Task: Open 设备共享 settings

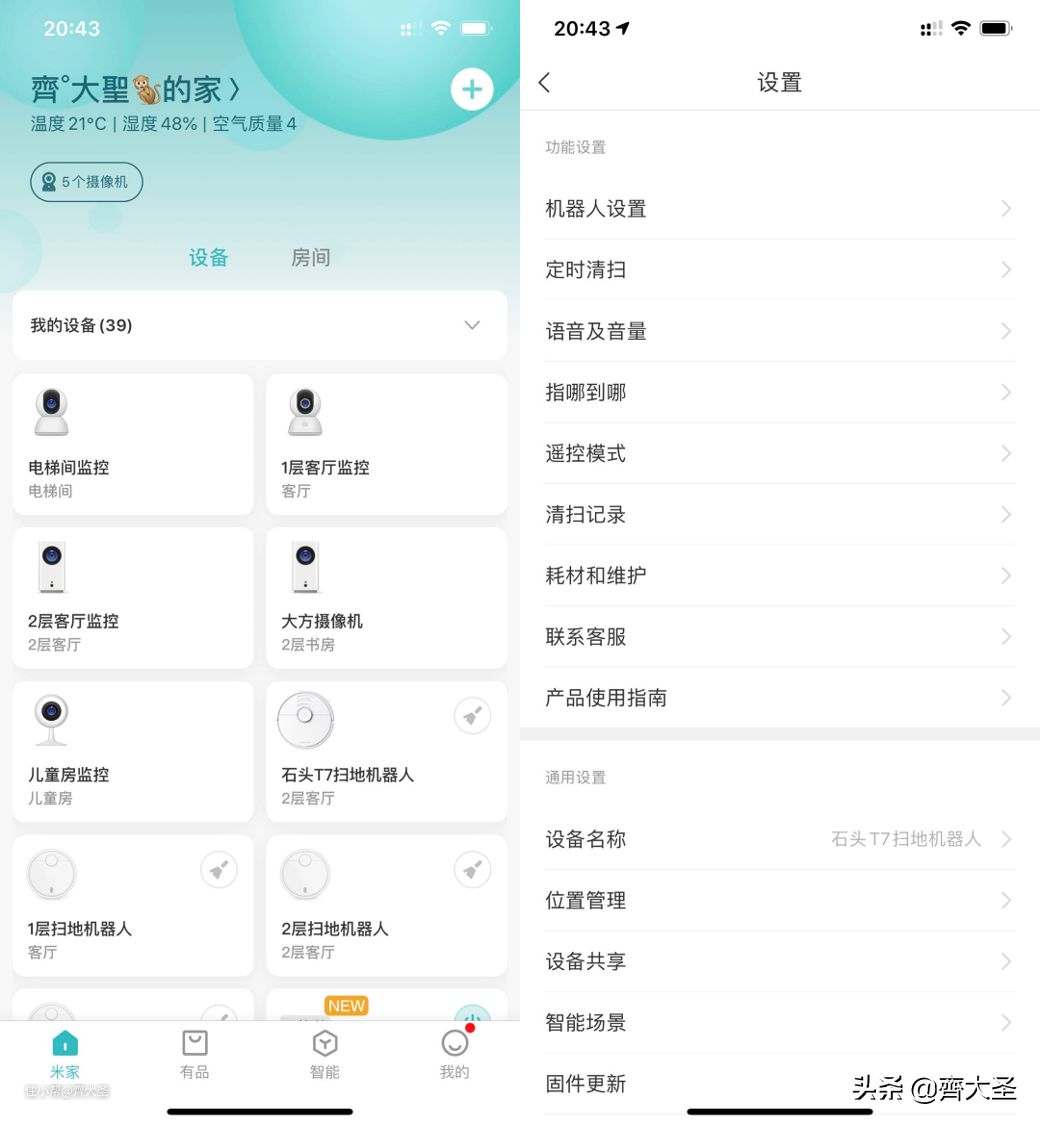Action: pos(779,962)
